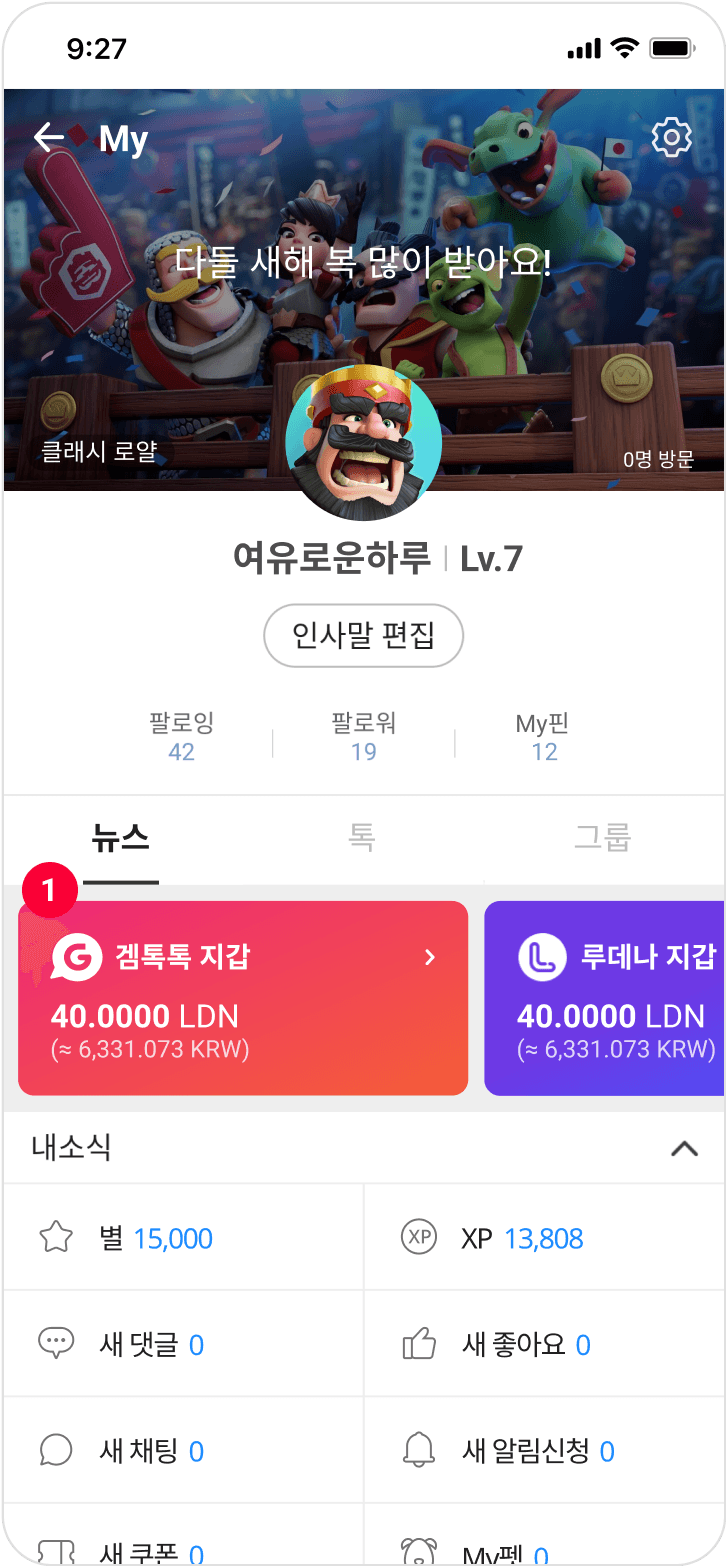
Task: Switch to the 톡 tab
Action: [362, 838]
